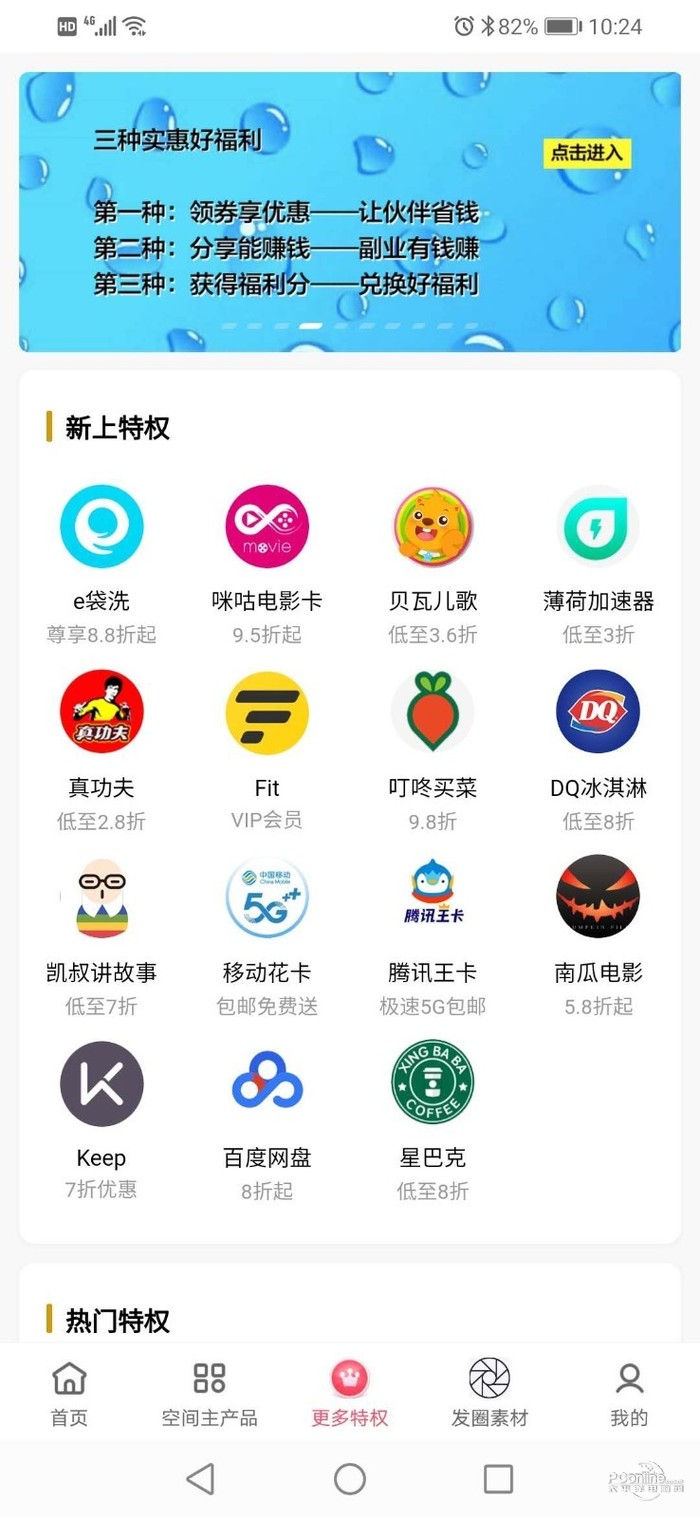The image size is (700, 1518).
Task: Switch to 空间主产品 tab
Action: click(x=209, y=1394)
